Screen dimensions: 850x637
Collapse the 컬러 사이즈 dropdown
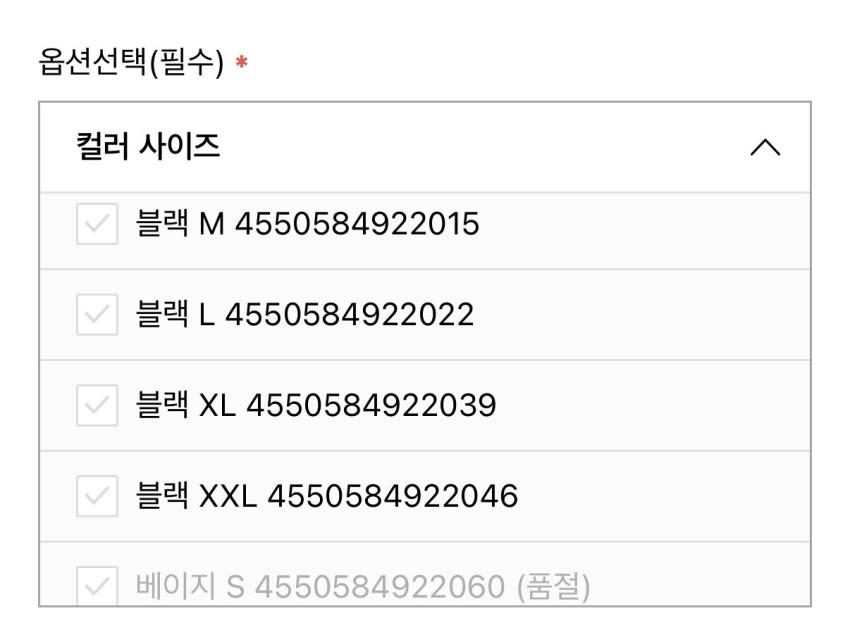[765, 147]
